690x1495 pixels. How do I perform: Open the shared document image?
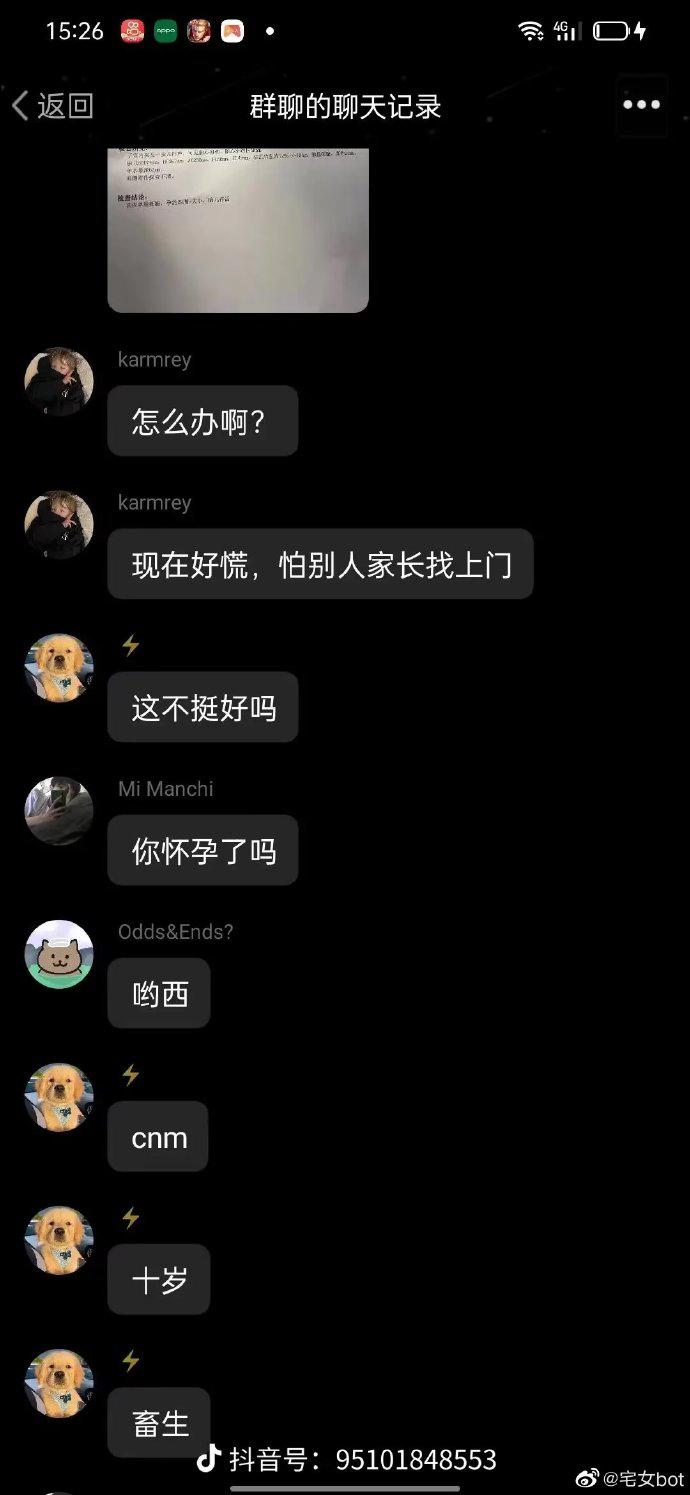pyautogui.click(x=238, y=230)
